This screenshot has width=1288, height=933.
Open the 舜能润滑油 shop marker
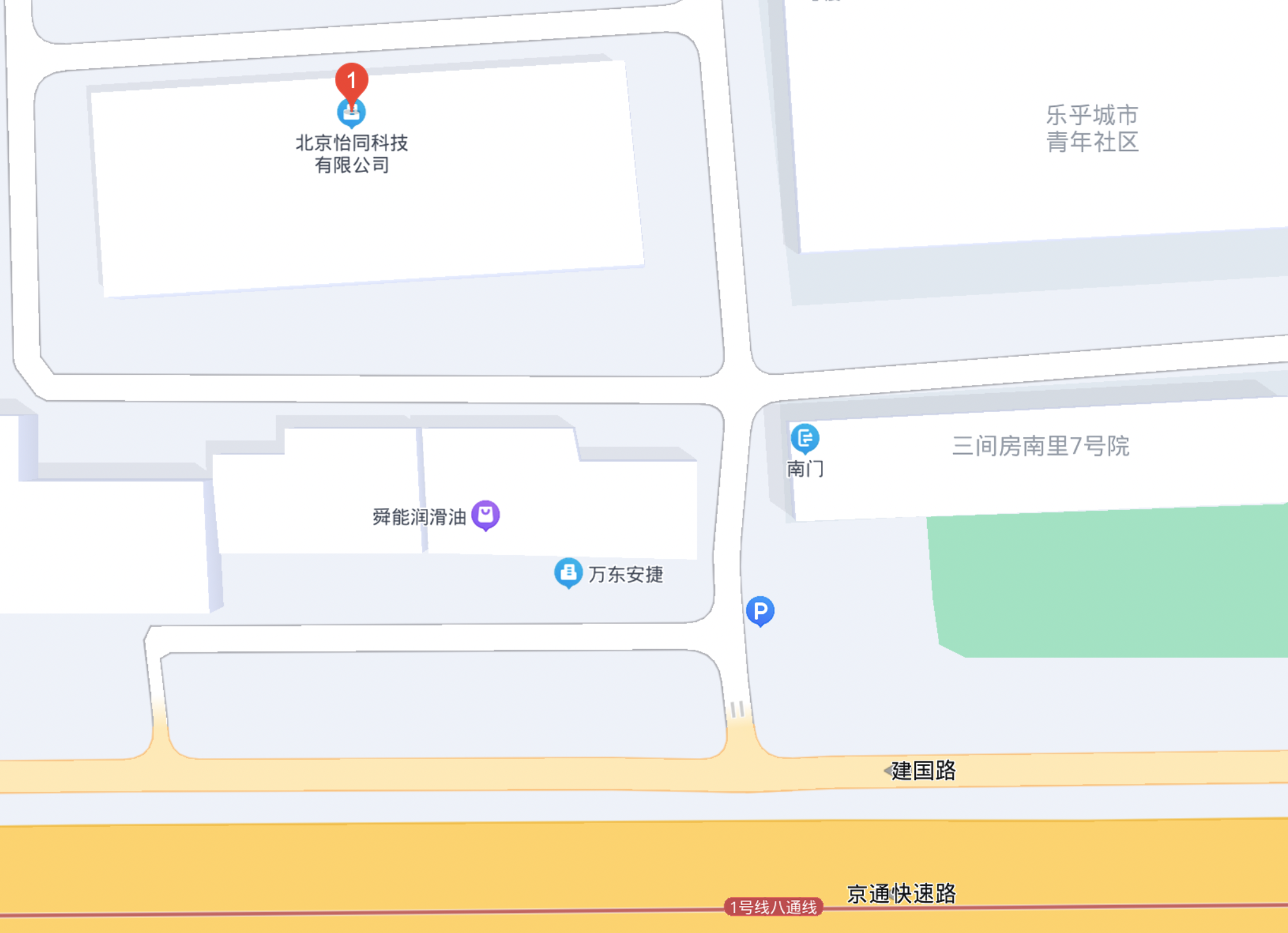485,515
